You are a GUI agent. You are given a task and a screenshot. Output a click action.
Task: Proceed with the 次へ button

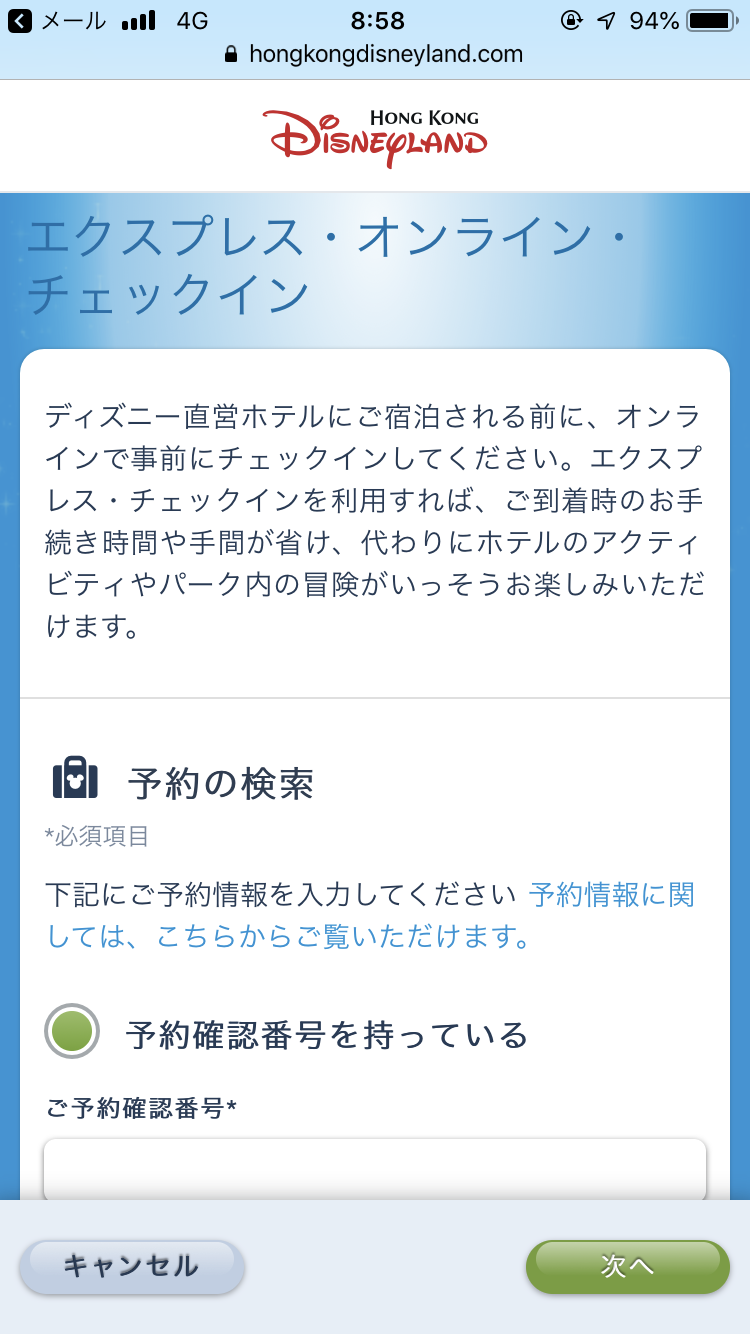pos(627,1267)
